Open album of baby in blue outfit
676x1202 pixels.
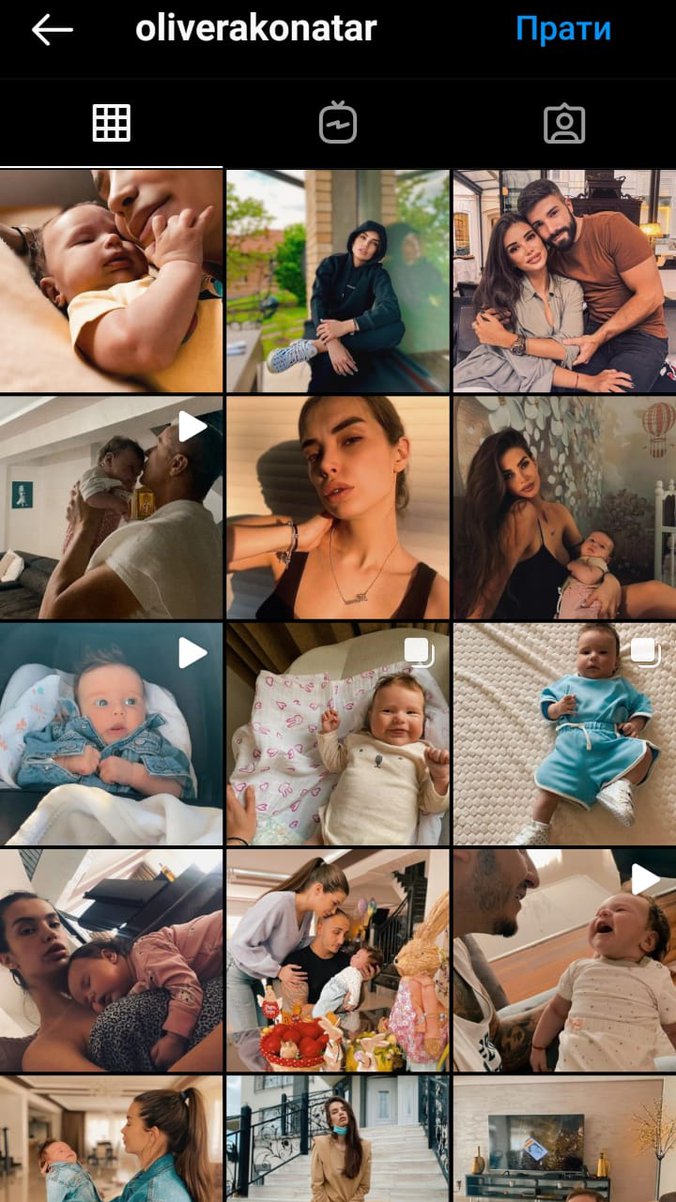564,734
